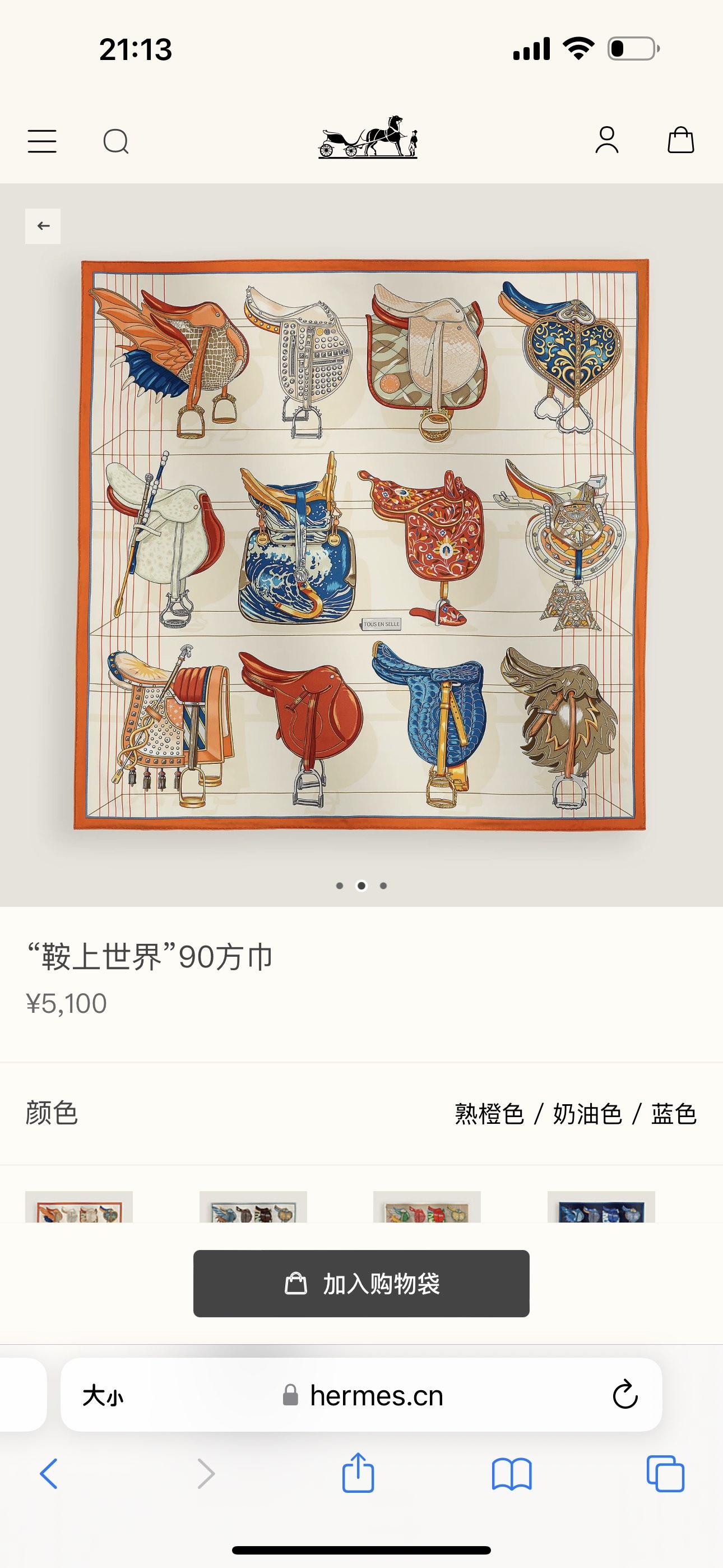723x1568 pixels.
Task: Add the scarf to the shopping bag
Action: coord(361,1284)
